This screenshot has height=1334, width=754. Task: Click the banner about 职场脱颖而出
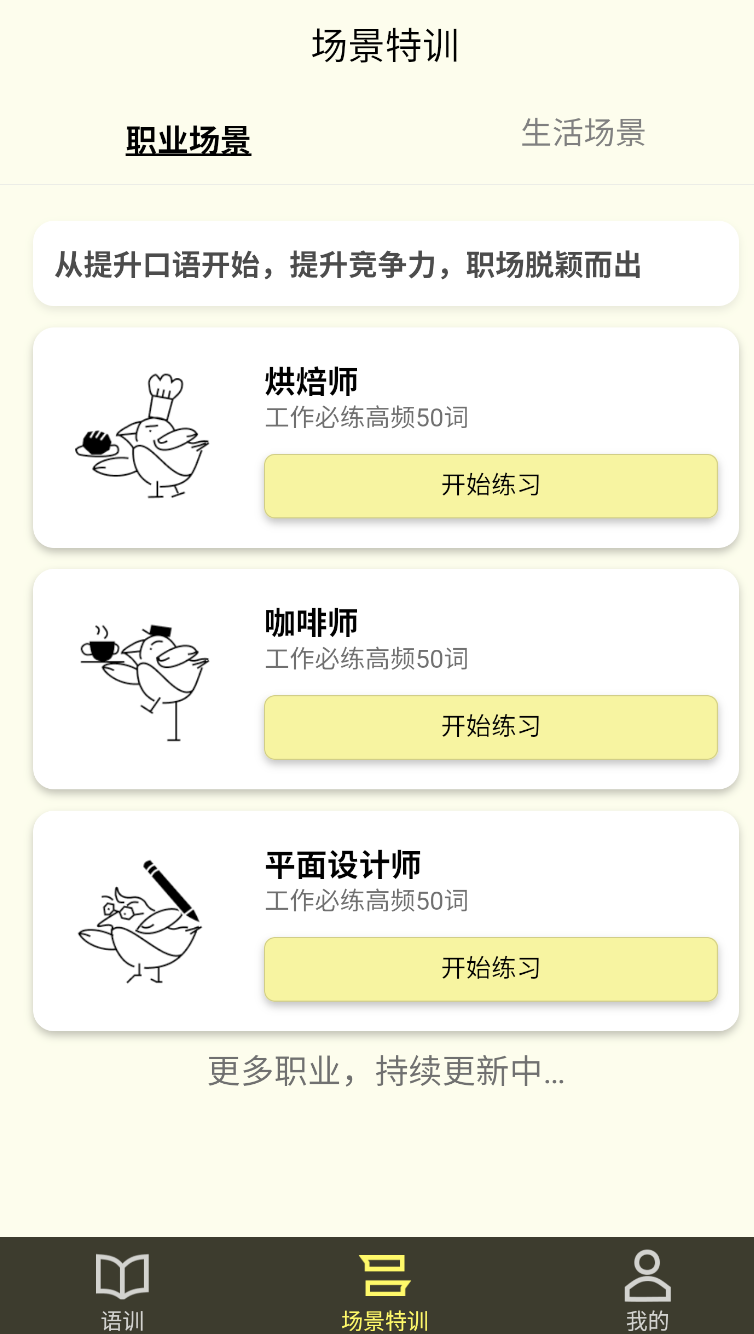pyautogui.click(x=376, y=263)
